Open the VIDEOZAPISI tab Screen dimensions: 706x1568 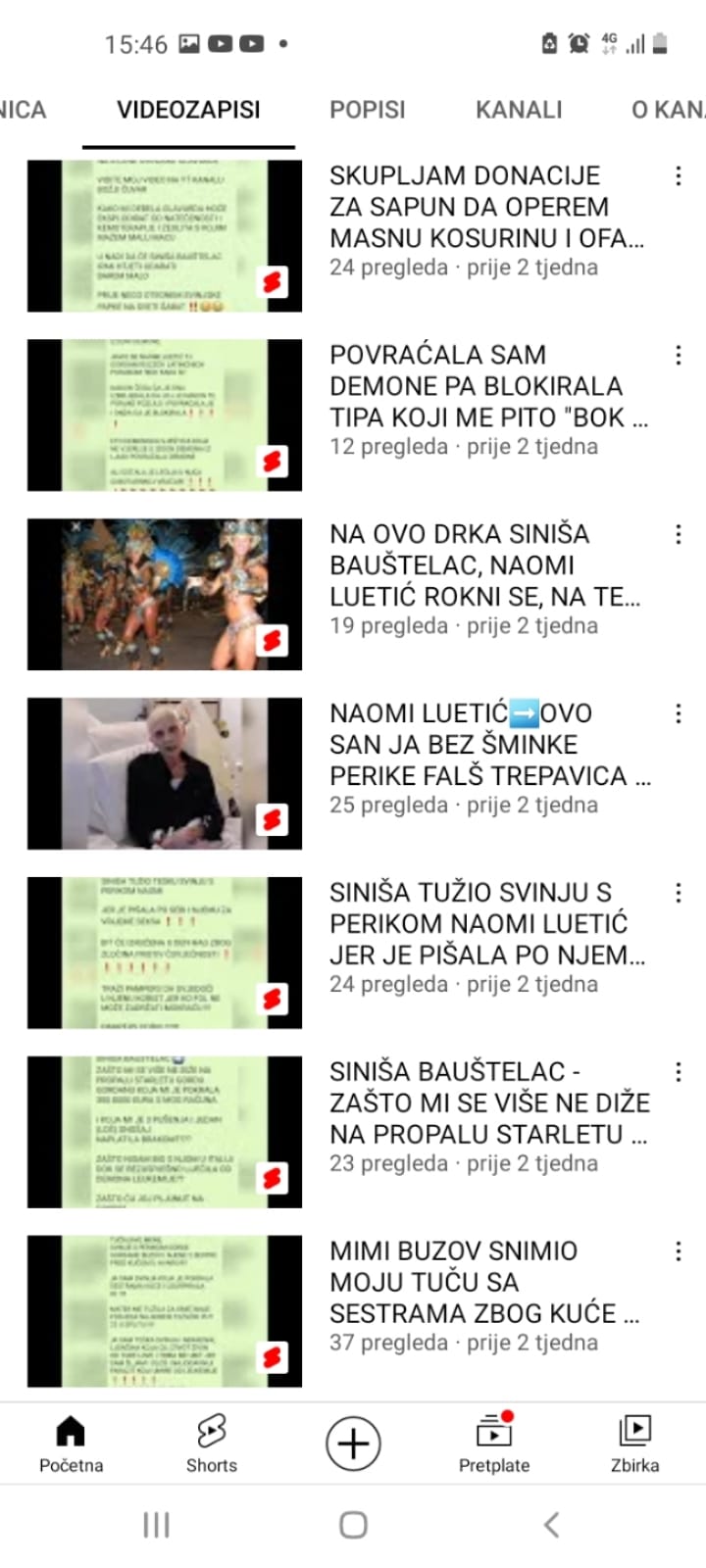click(x=188, y=110)
